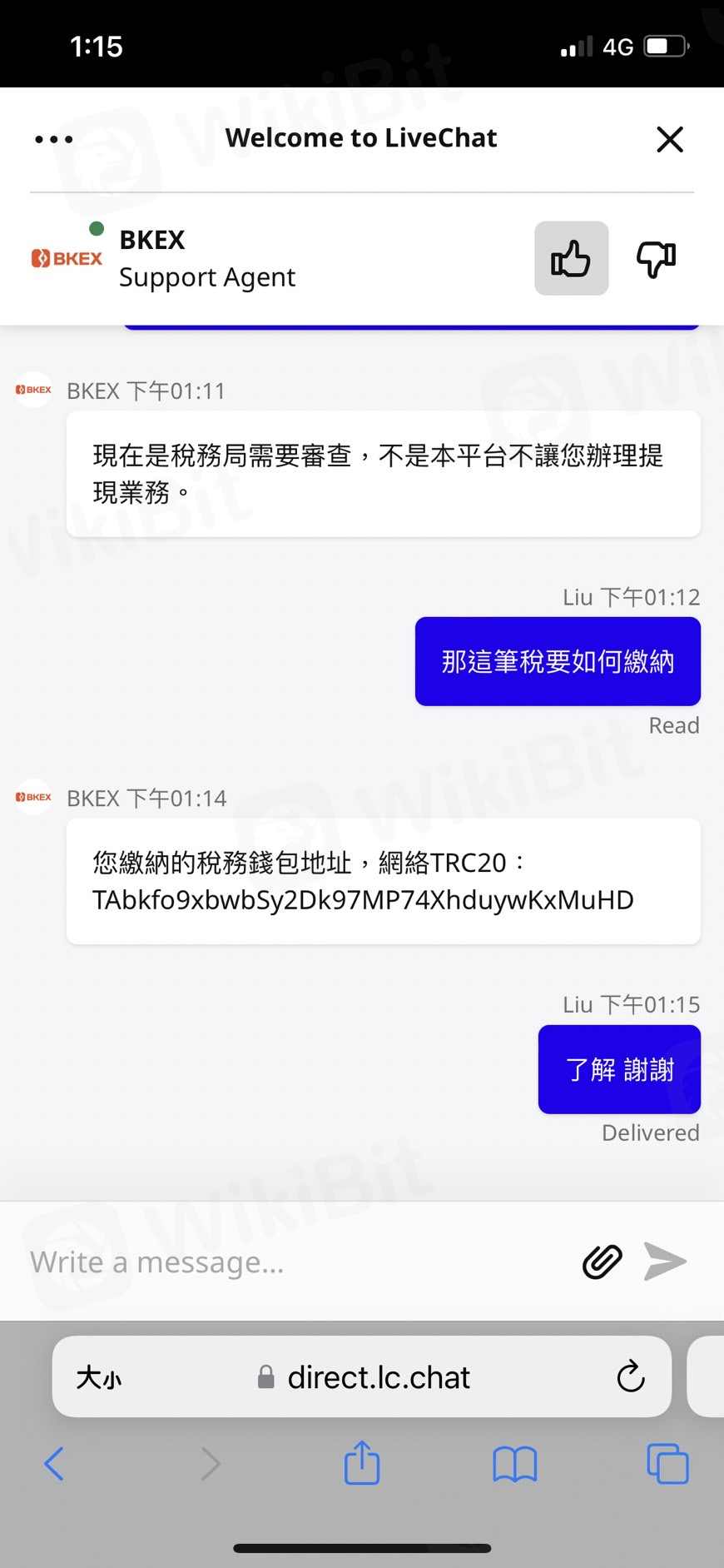The height and width of the screenshot is (1568, 724).
Task: Rate the BKEX agent with thumbs up
Action: pos(571,258)
